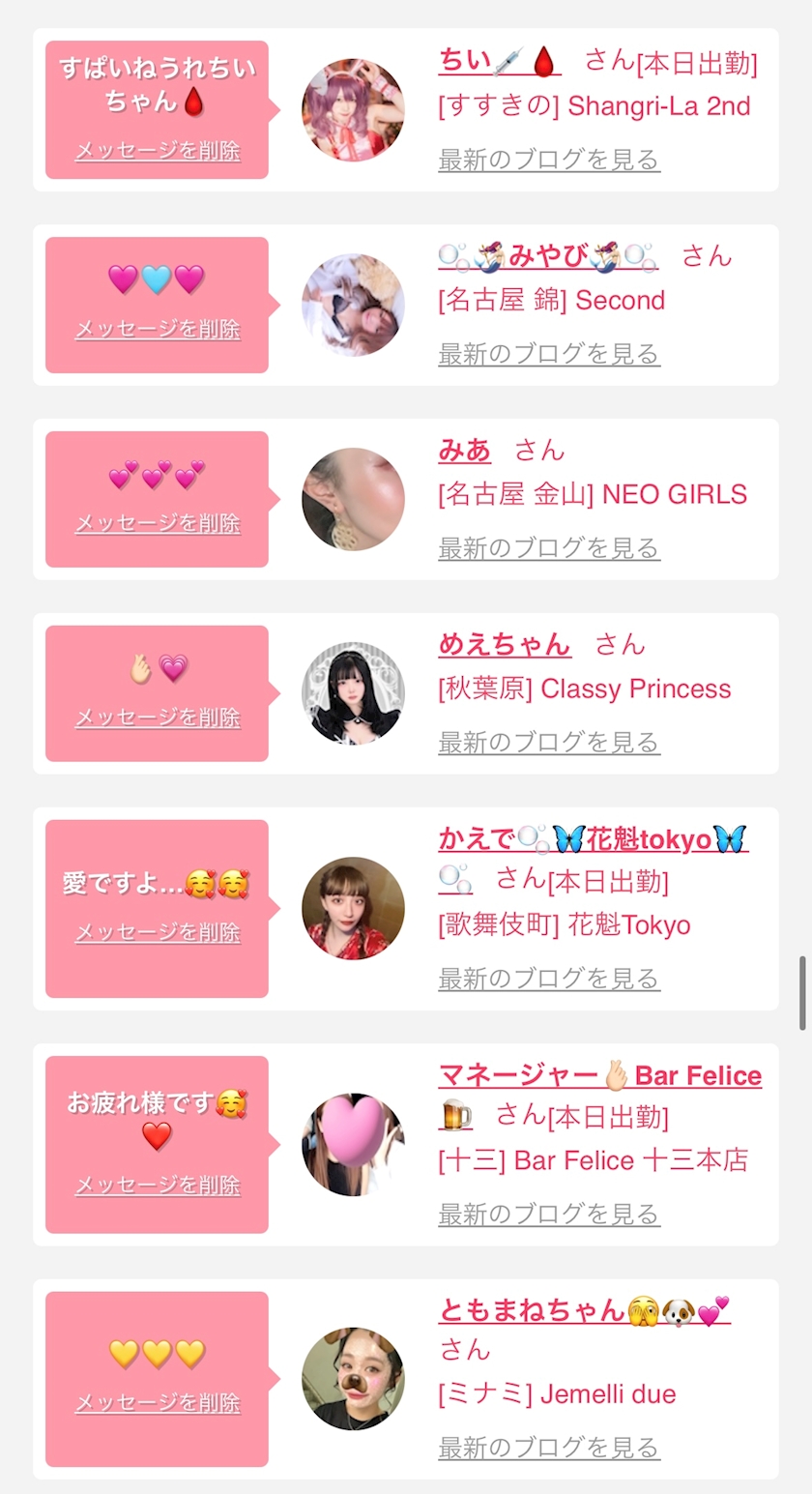View latest blog of かえで
This screenshot has width=812, height=1494.
pos(549,979)
